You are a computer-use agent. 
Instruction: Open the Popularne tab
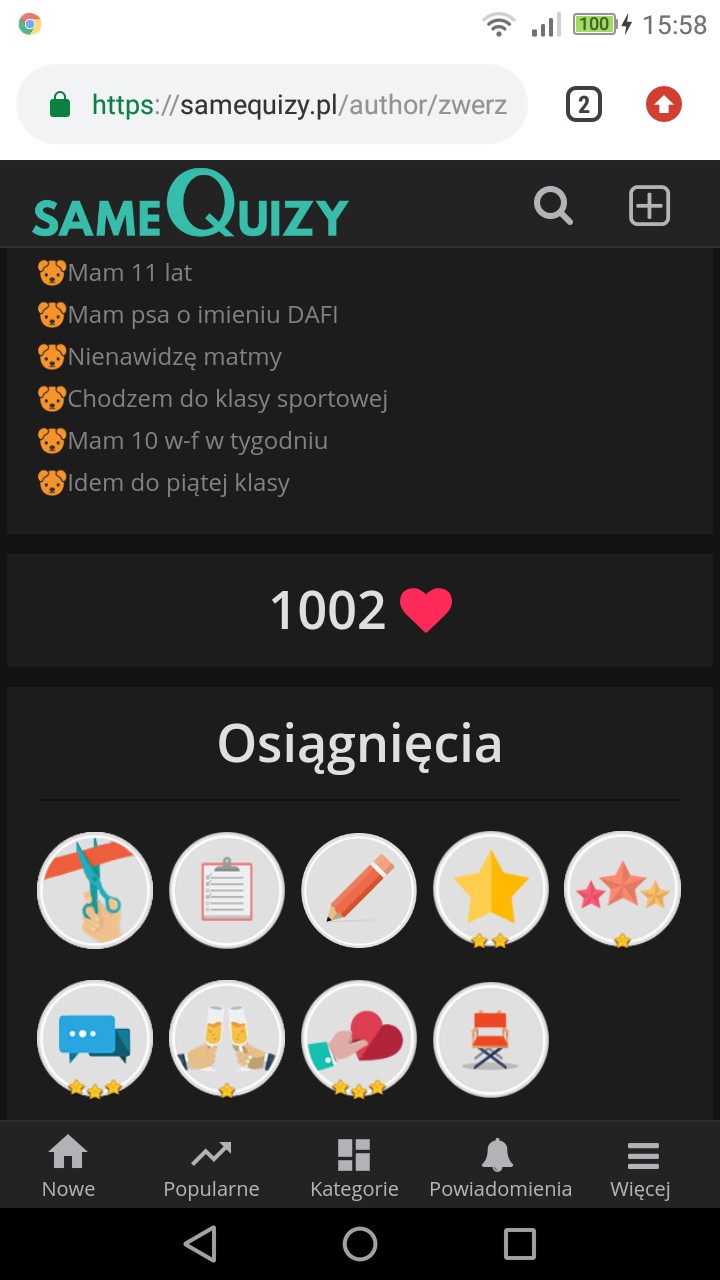211,1168
